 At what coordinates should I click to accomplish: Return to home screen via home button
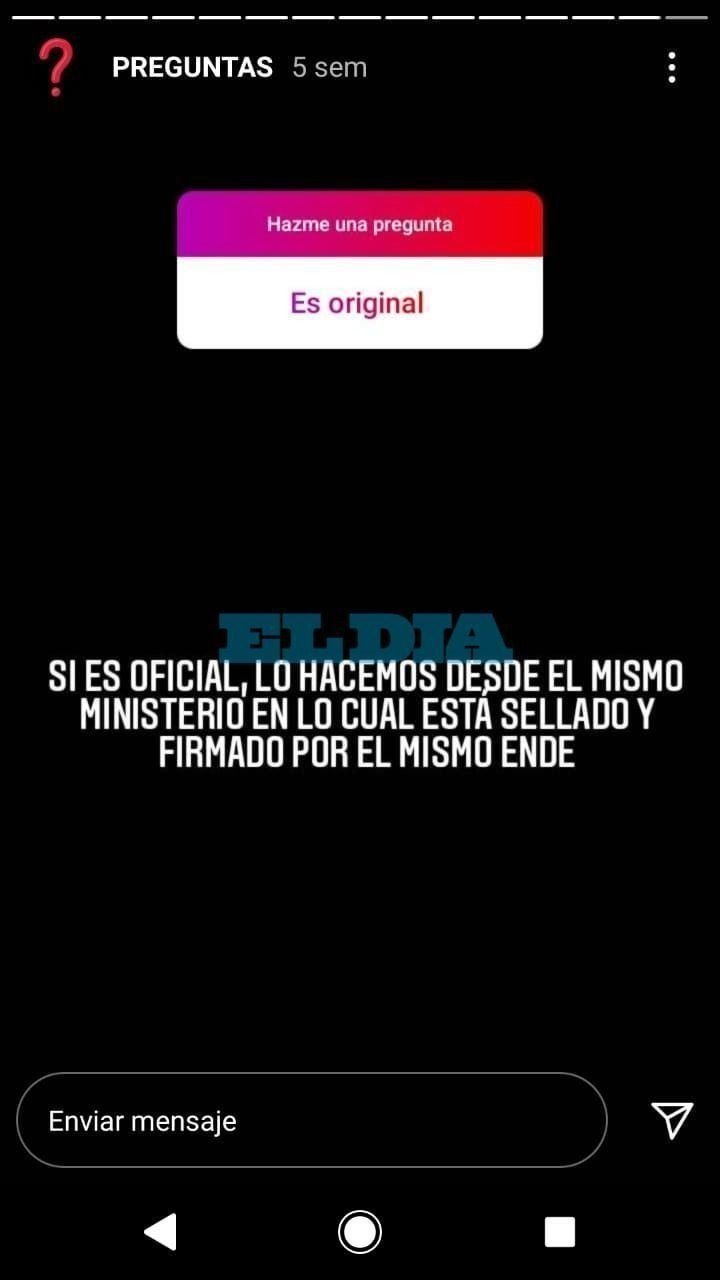360,1231
